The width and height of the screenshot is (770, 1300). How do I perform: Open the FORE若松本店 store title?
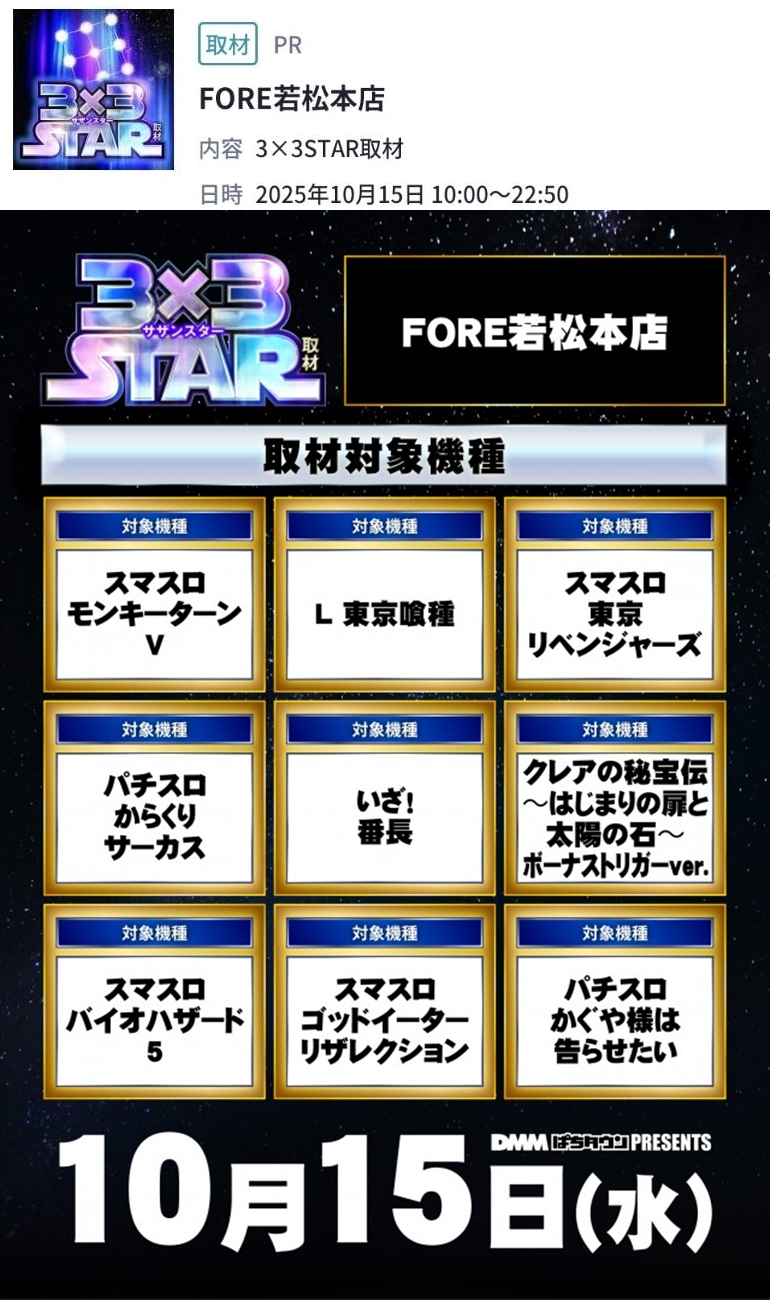(x=292, y=98)
